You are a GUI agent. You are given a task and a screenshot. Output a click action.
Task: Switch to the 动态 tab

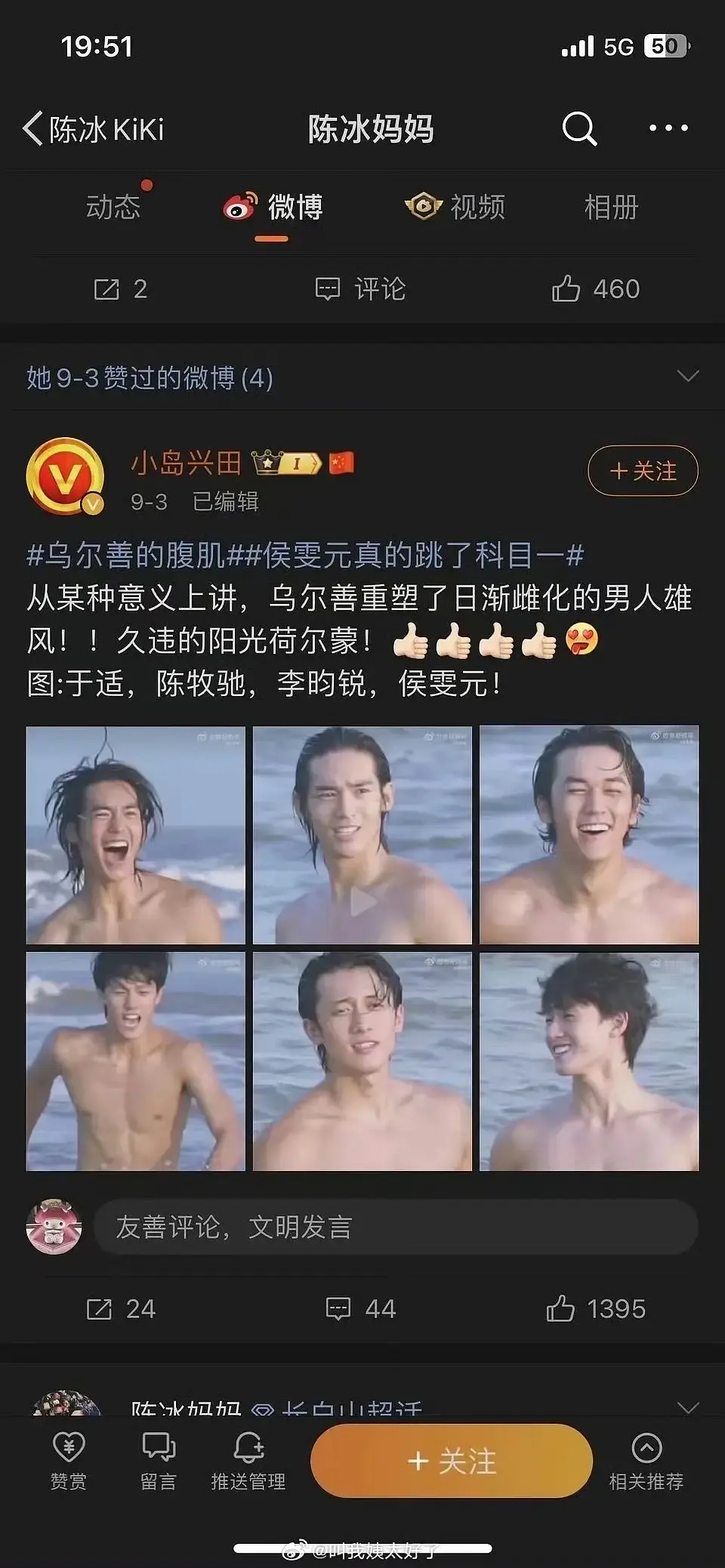113,207
